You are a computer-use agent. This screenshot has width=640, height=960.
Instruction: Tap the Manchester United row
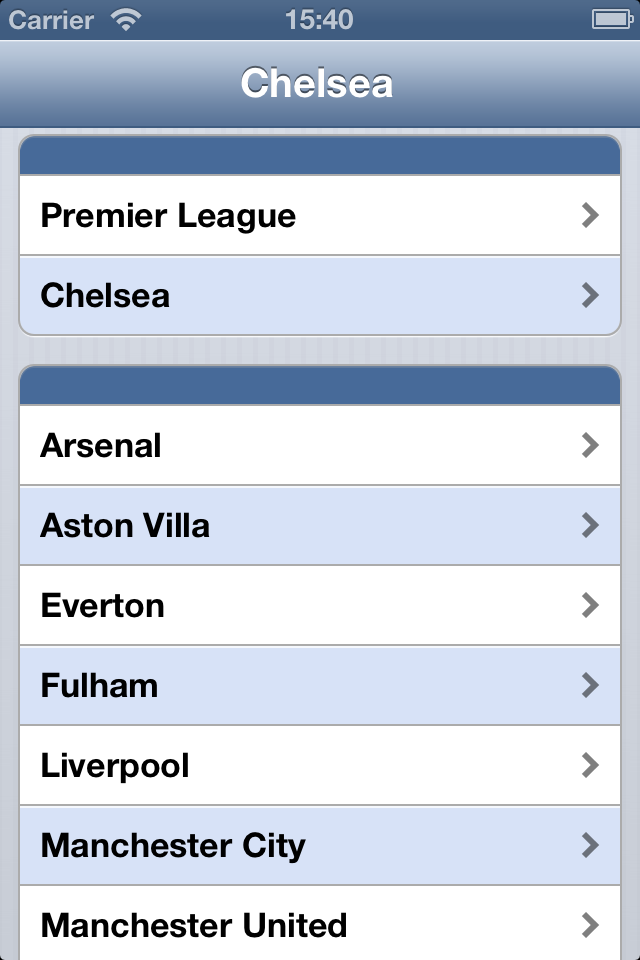pos(320,925)
